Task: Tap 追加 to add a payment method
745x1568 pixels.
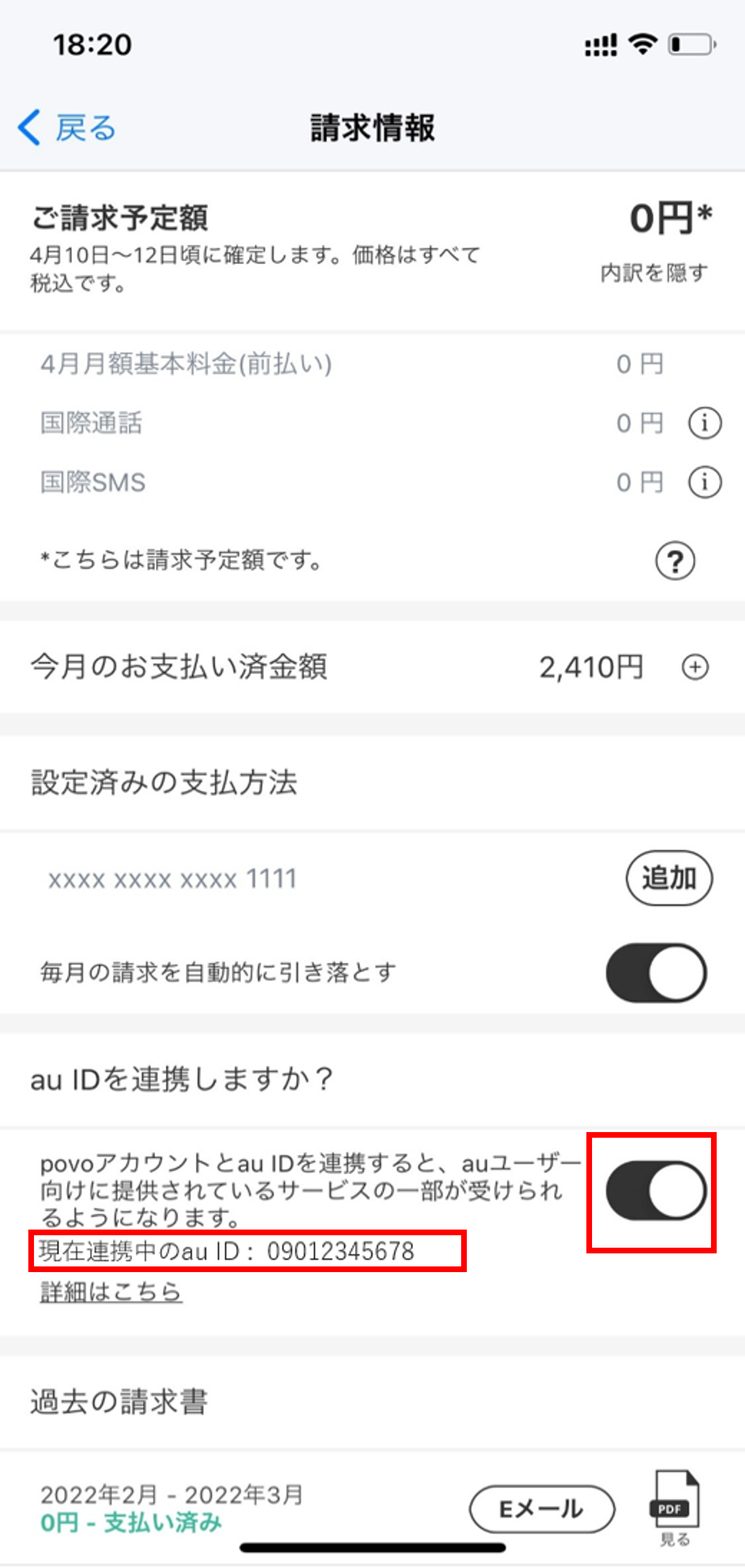Action: click(x=669, y=878)
